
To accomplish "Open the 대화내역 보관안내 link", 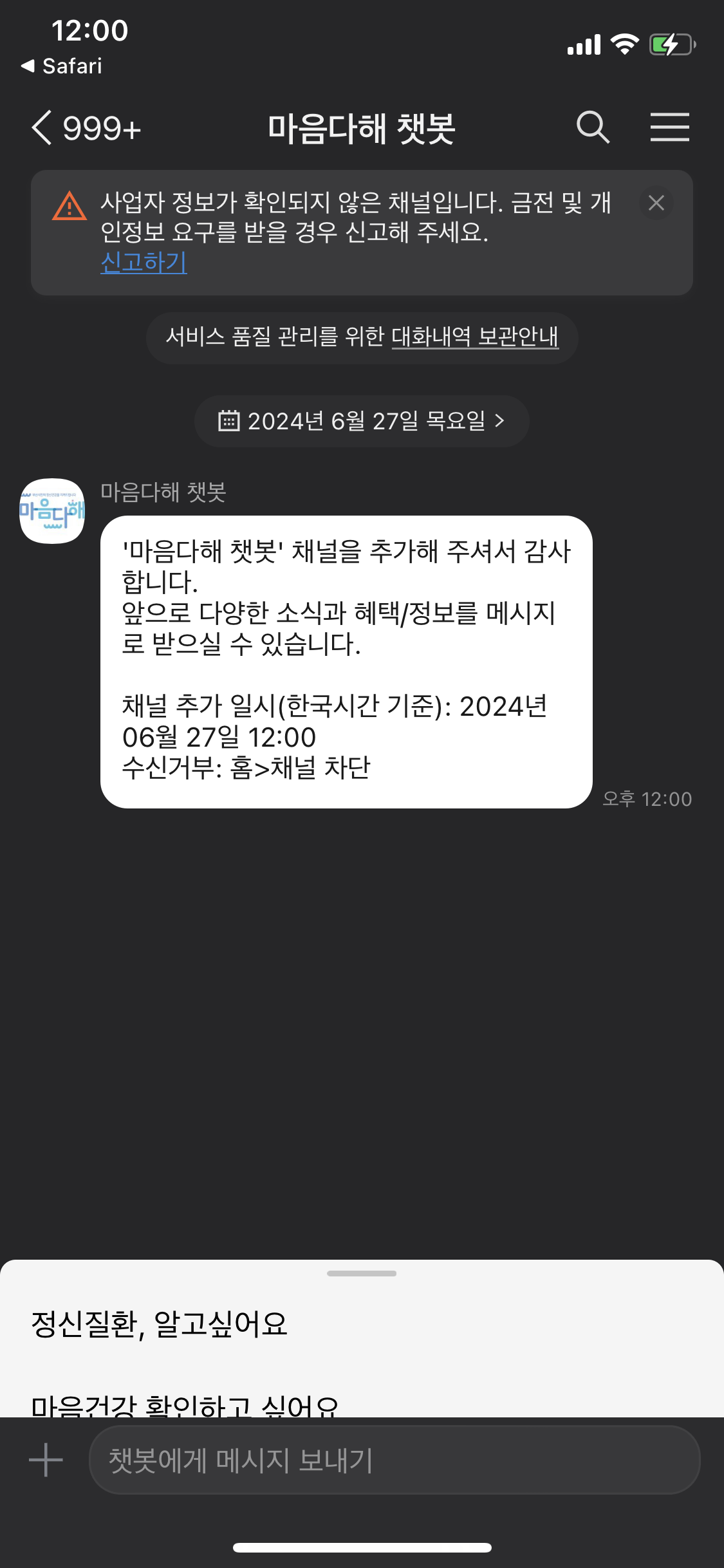I will coord(475,337).
